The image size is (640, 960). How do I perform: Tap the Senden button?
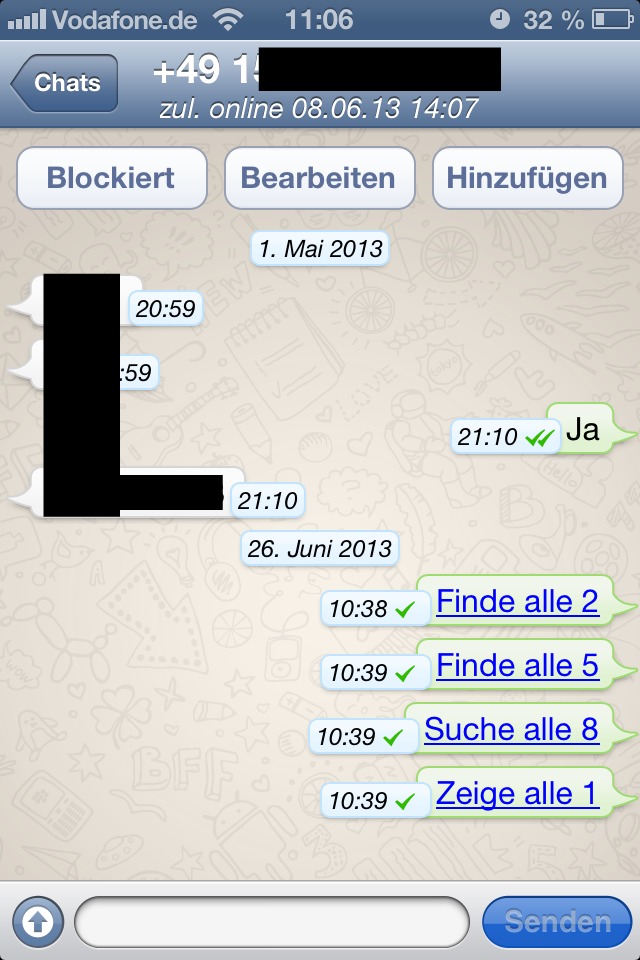(x=558, y=921)
